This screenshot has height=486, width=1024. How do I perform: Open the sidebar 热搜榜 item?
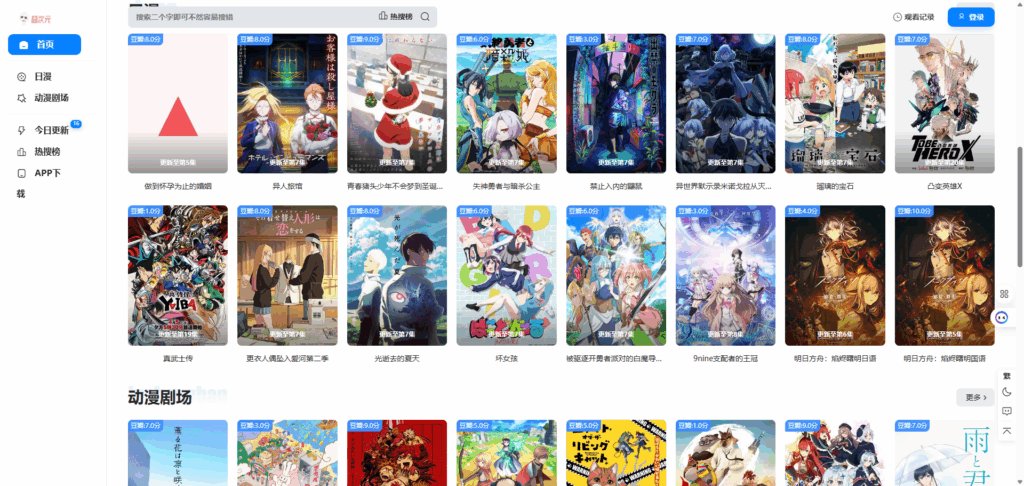tap(46, 152)
